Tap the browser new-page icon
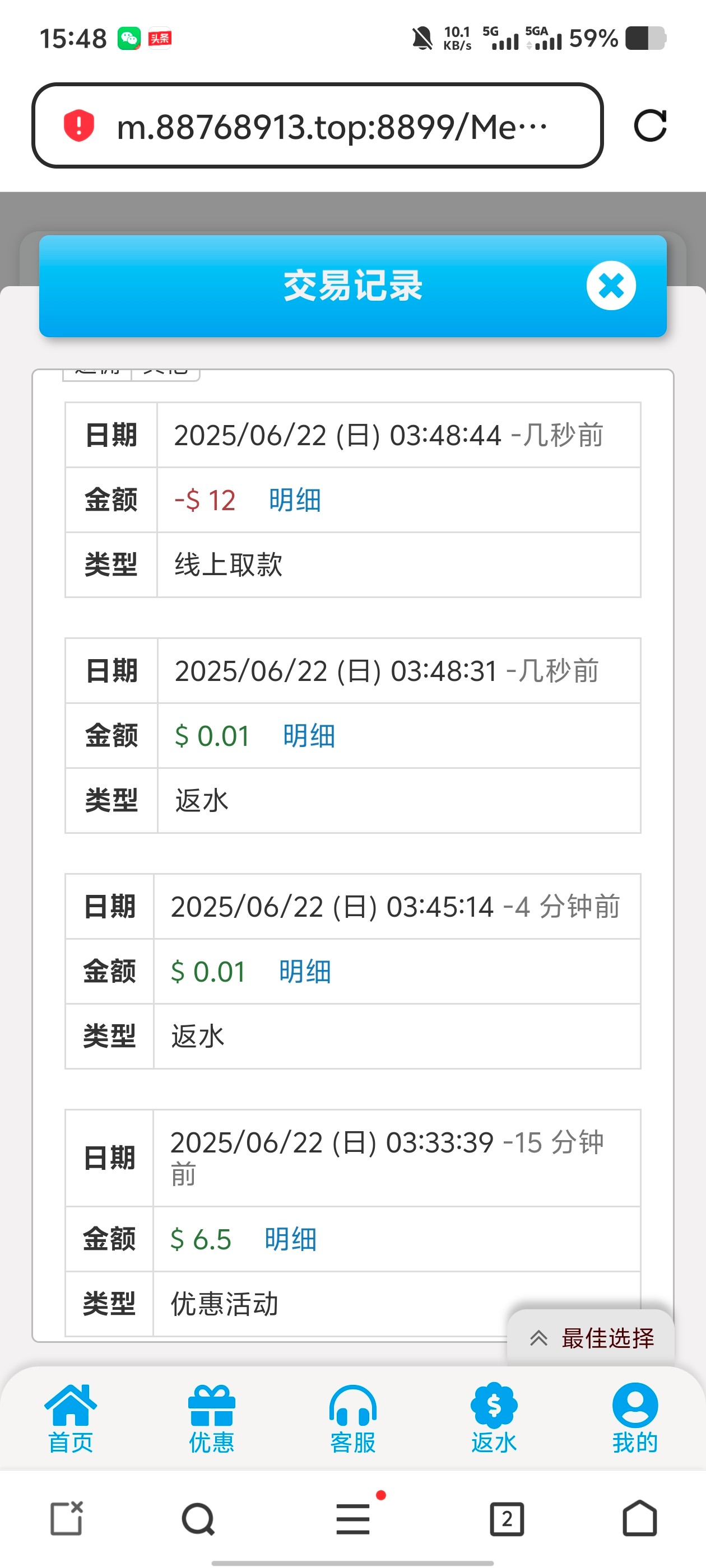Viewport: 706px width, 1568px height. click(66, 1519)
